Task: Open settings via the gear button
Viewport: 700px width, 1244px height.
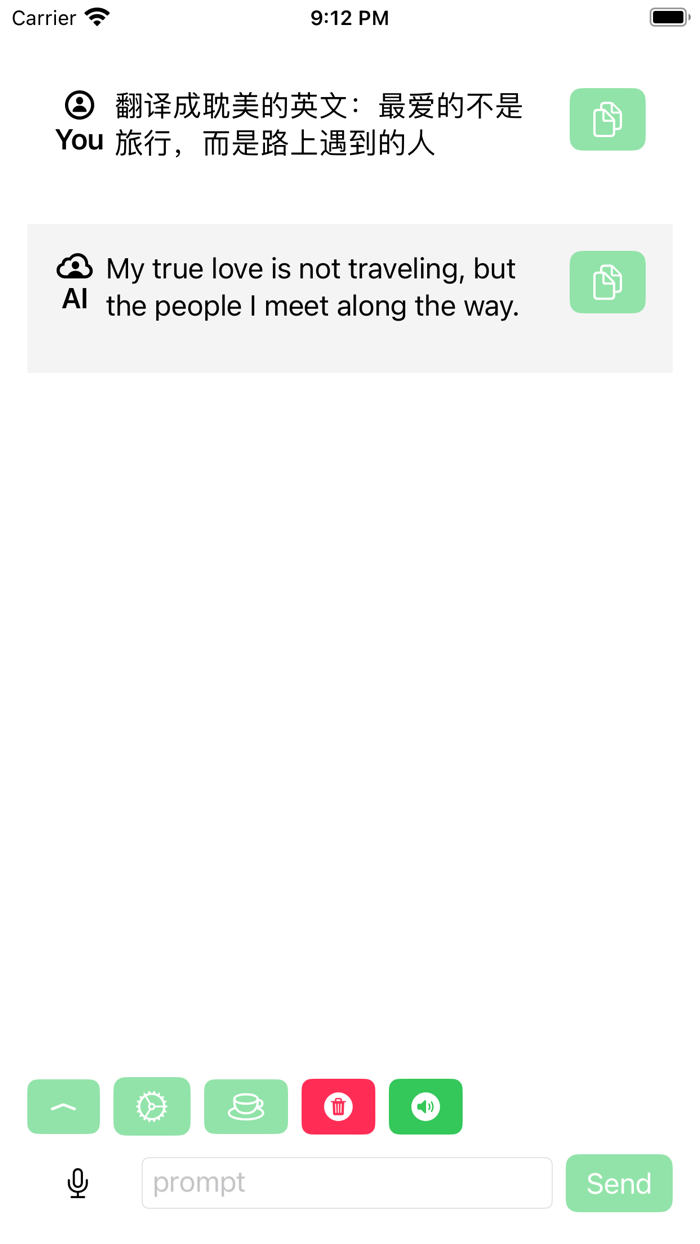Action: [x=152, y=1106]
